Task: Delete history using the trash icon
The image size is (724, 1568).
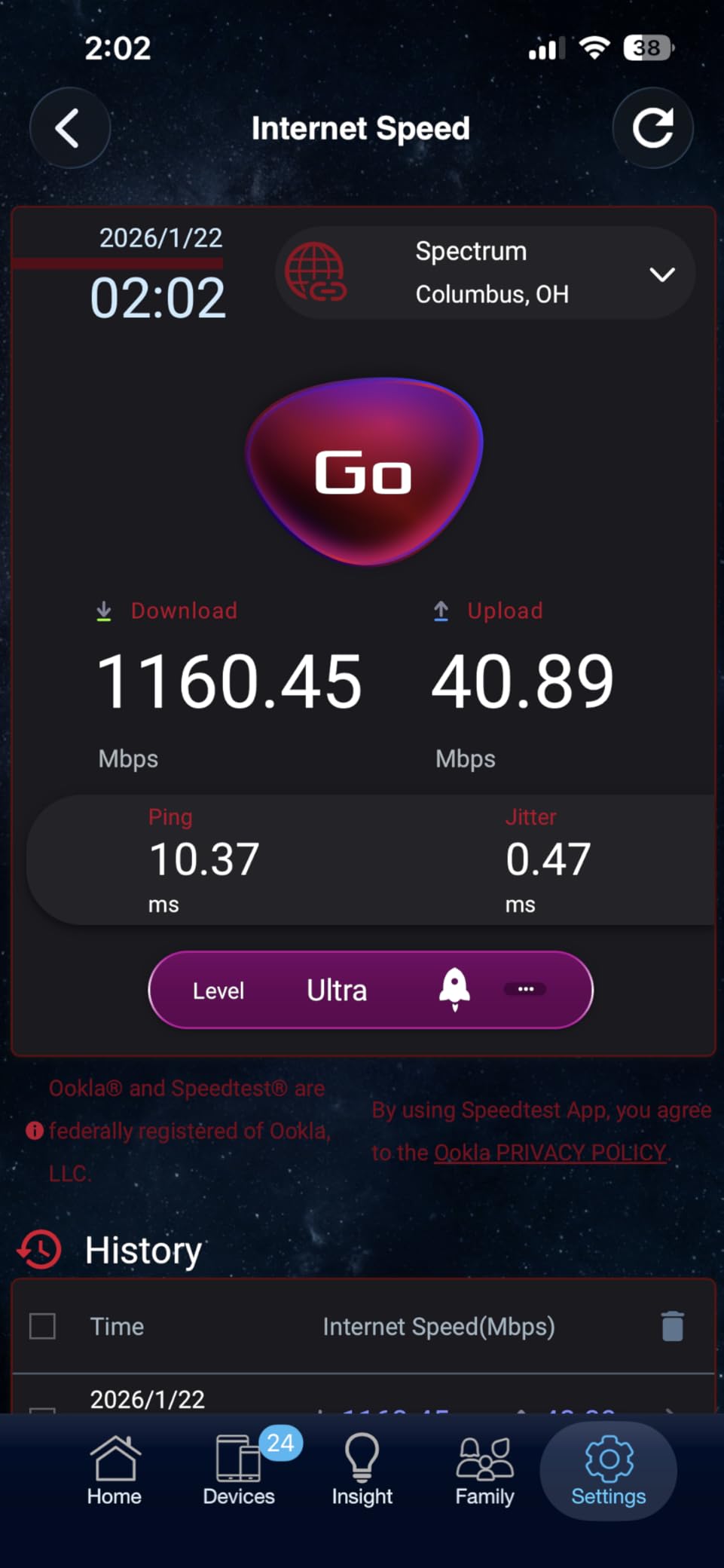Action: [673, 1327]
